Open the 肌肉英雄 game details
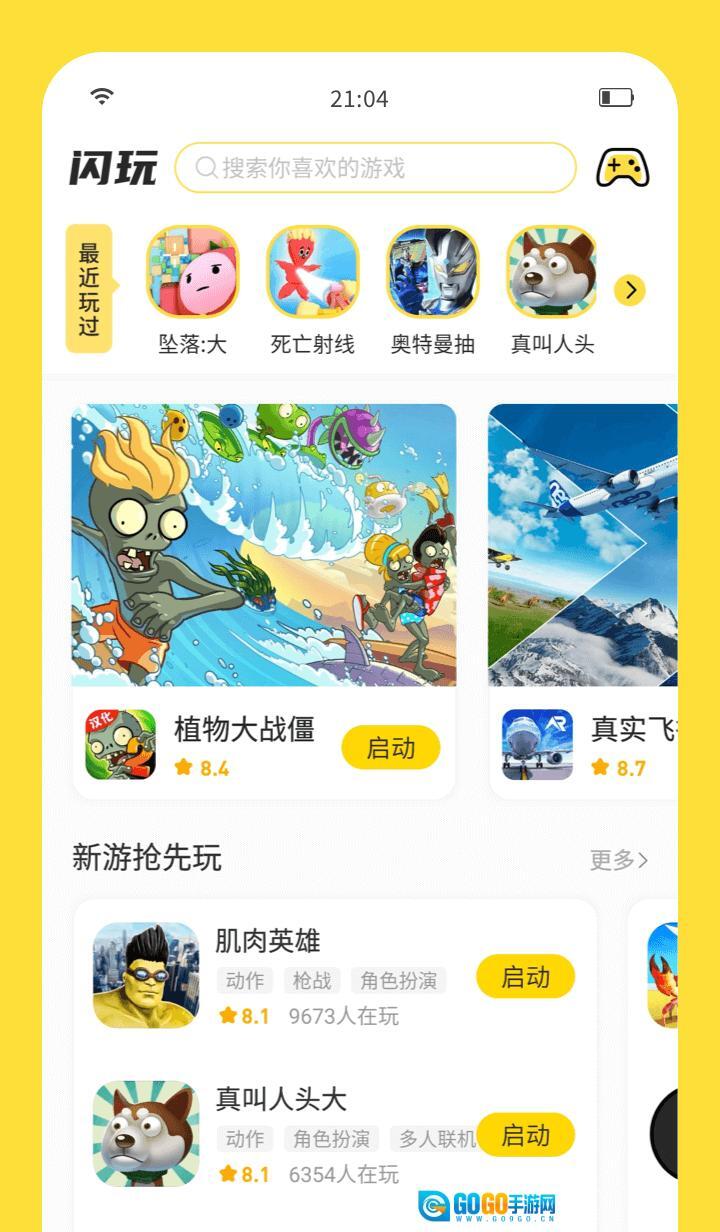 [x=267, y=942]
